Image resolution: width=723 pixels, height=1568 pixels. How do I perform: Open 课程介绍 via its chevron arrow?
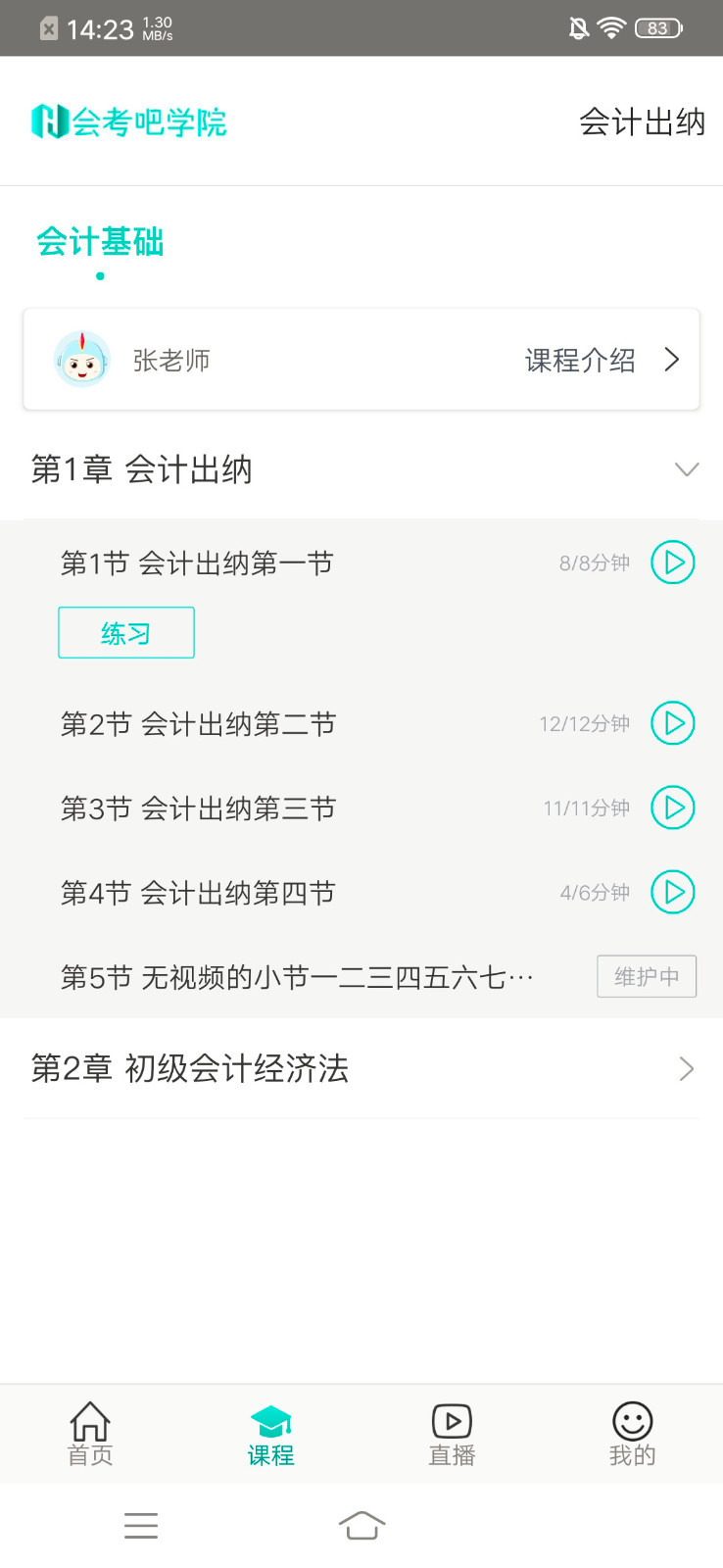pos(671,359)
